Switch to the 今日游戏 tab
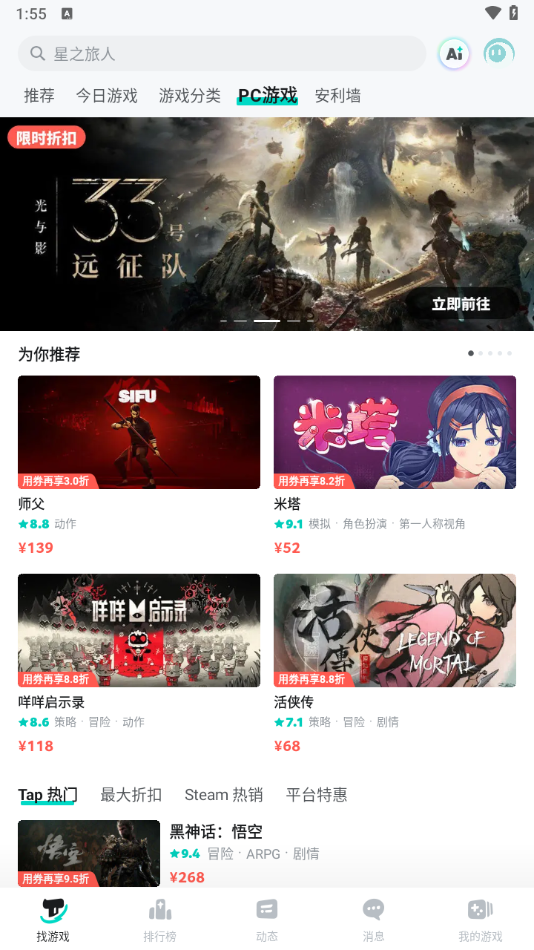This screenshot has width=534, height=950. pyautogui.click(x=107, y=95)
